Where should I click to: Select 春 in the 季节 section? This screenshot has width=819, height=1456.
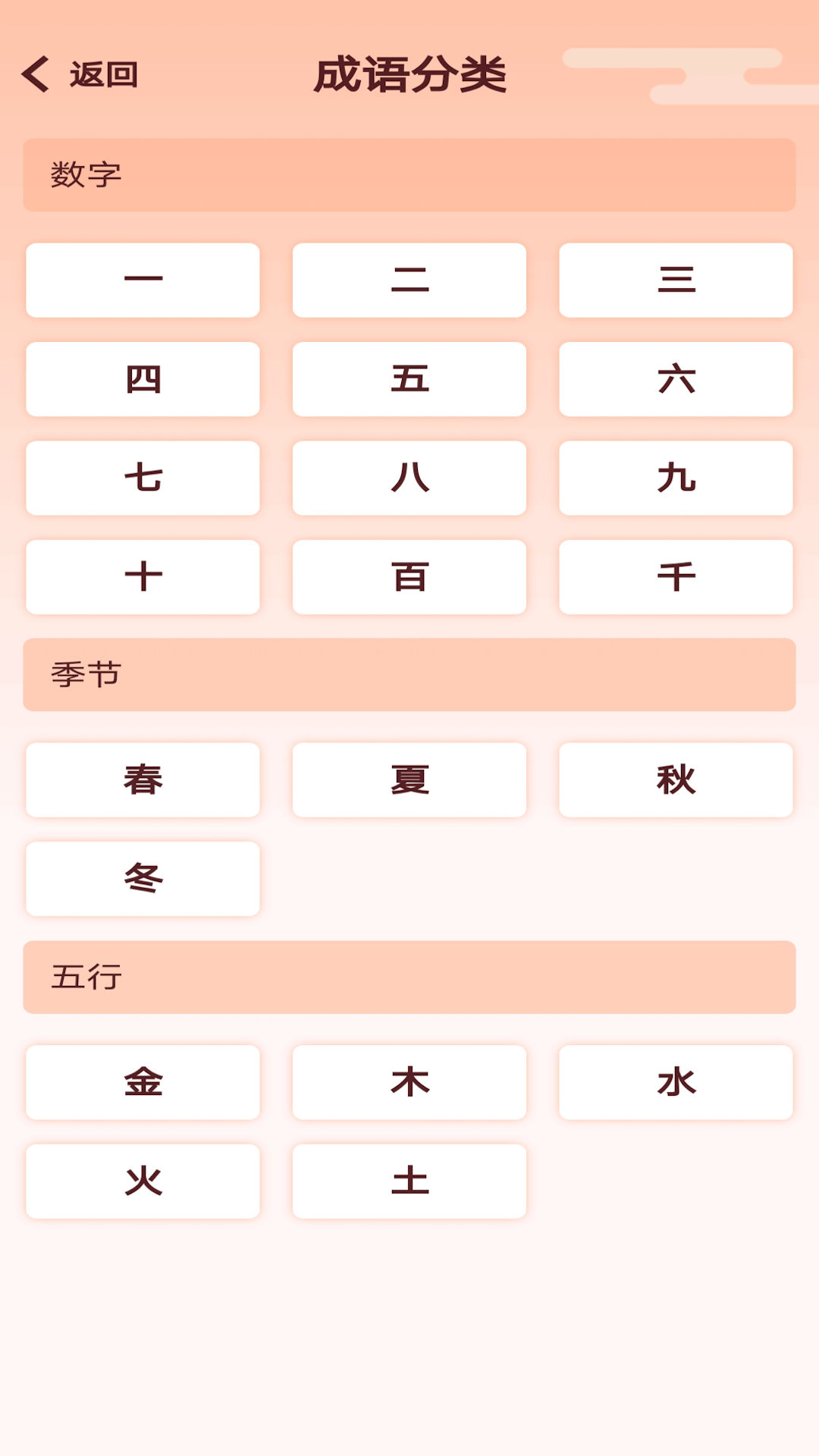click(143, 780)
